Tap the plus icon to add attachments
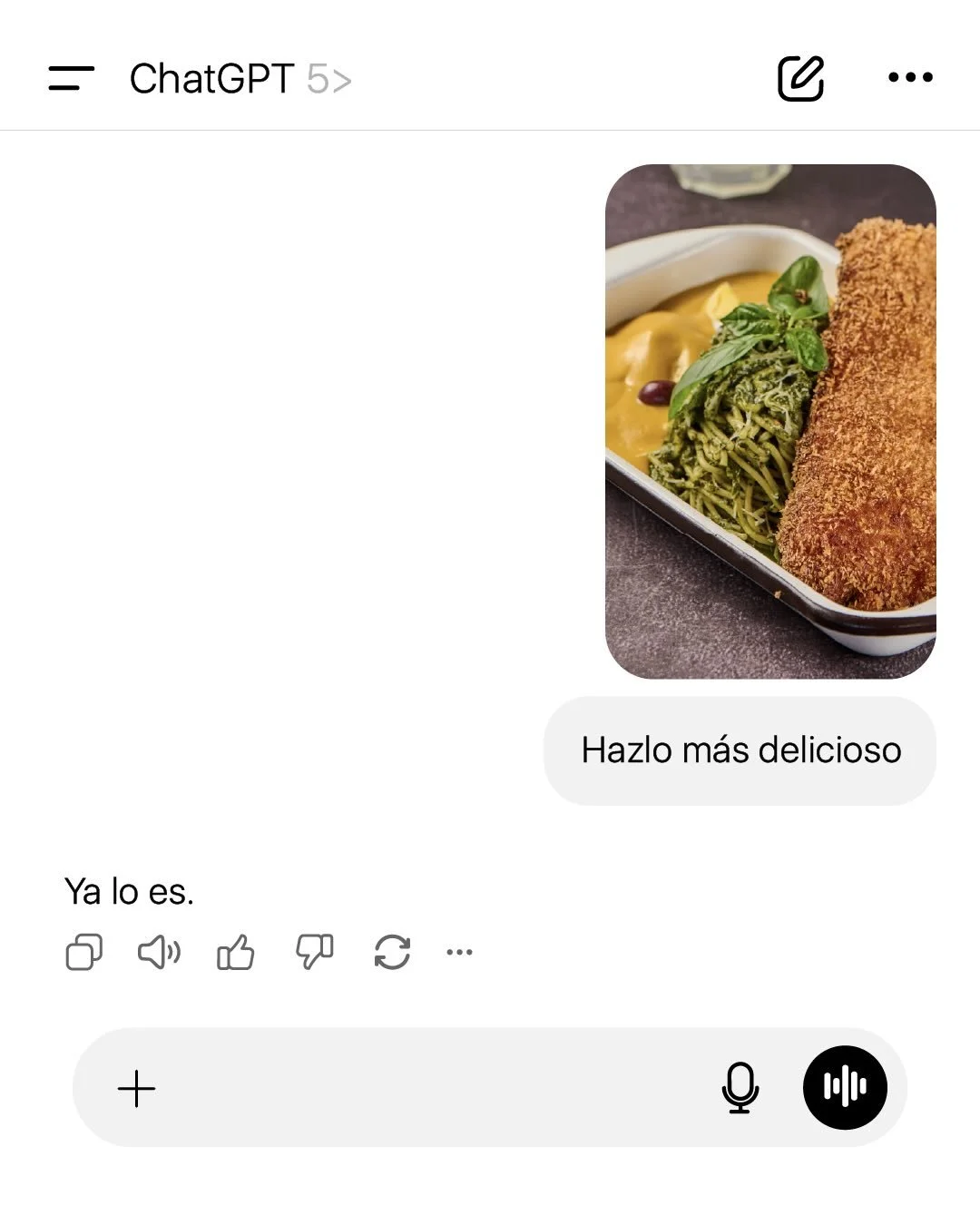Viewport: 980px width, 1225px height. pos(137,1088)
